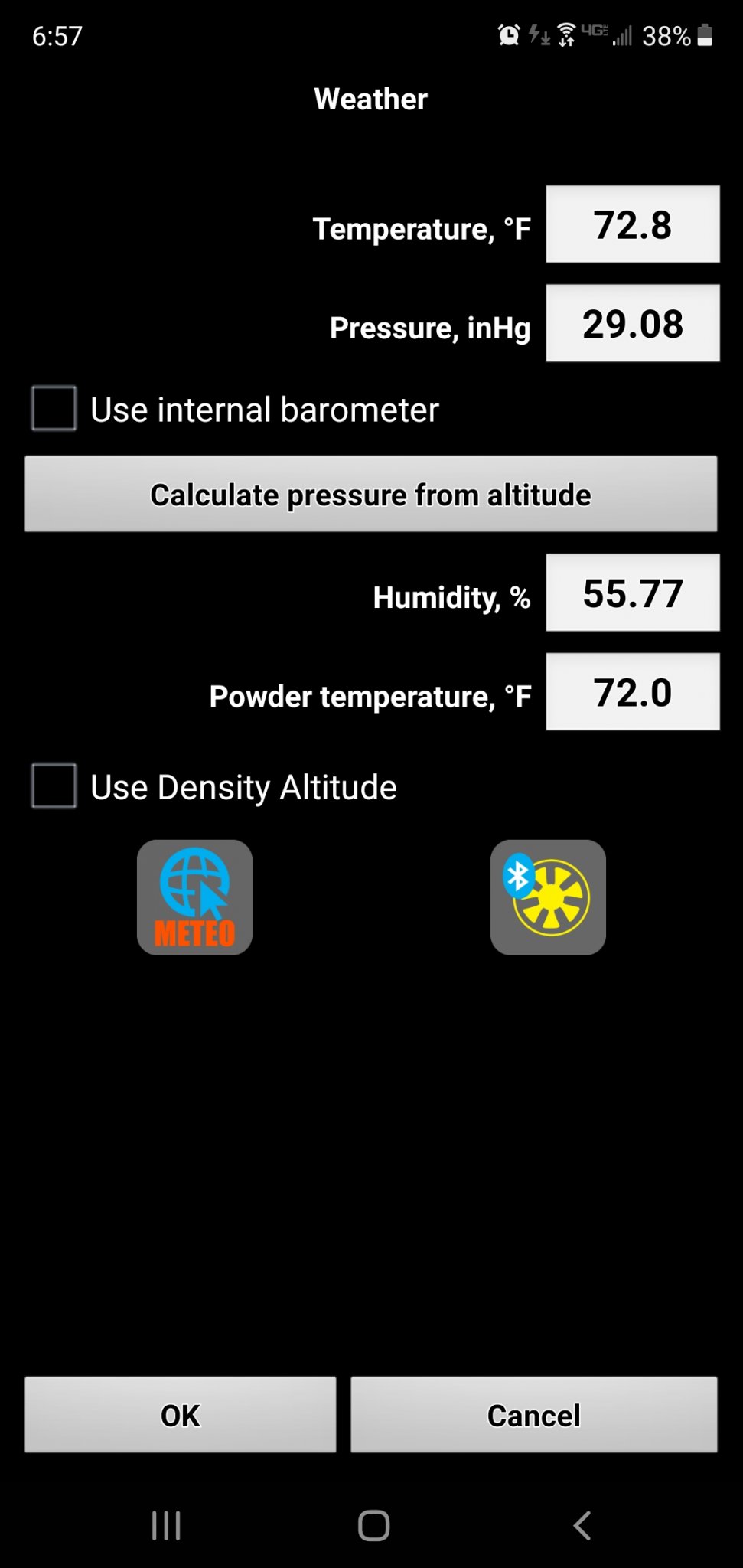Confirm weather settings with OK
Screen dimensions: 743x1568
pos(180,1415)
